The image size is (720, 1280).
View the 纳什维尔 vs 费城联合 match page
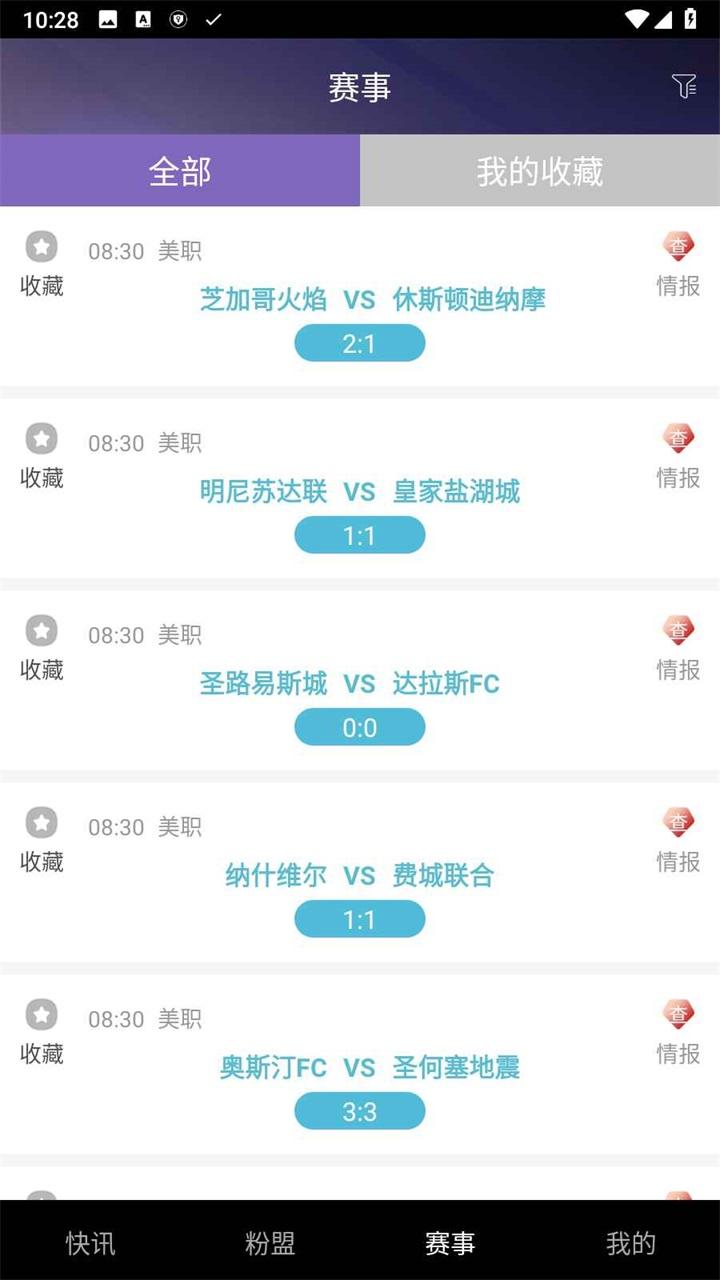(x=360, y=875)
